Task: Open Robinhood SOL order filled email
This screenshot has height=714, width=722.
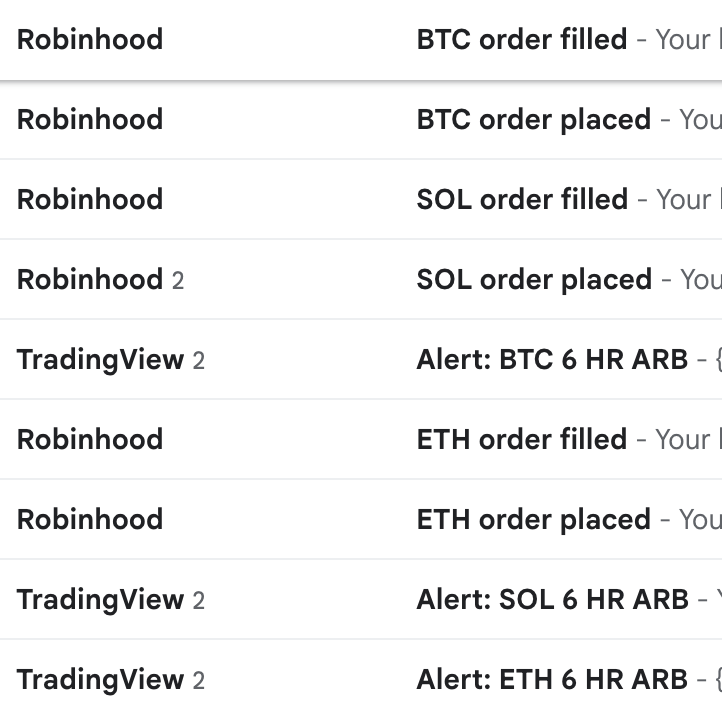Action: [x=522, y=200]
